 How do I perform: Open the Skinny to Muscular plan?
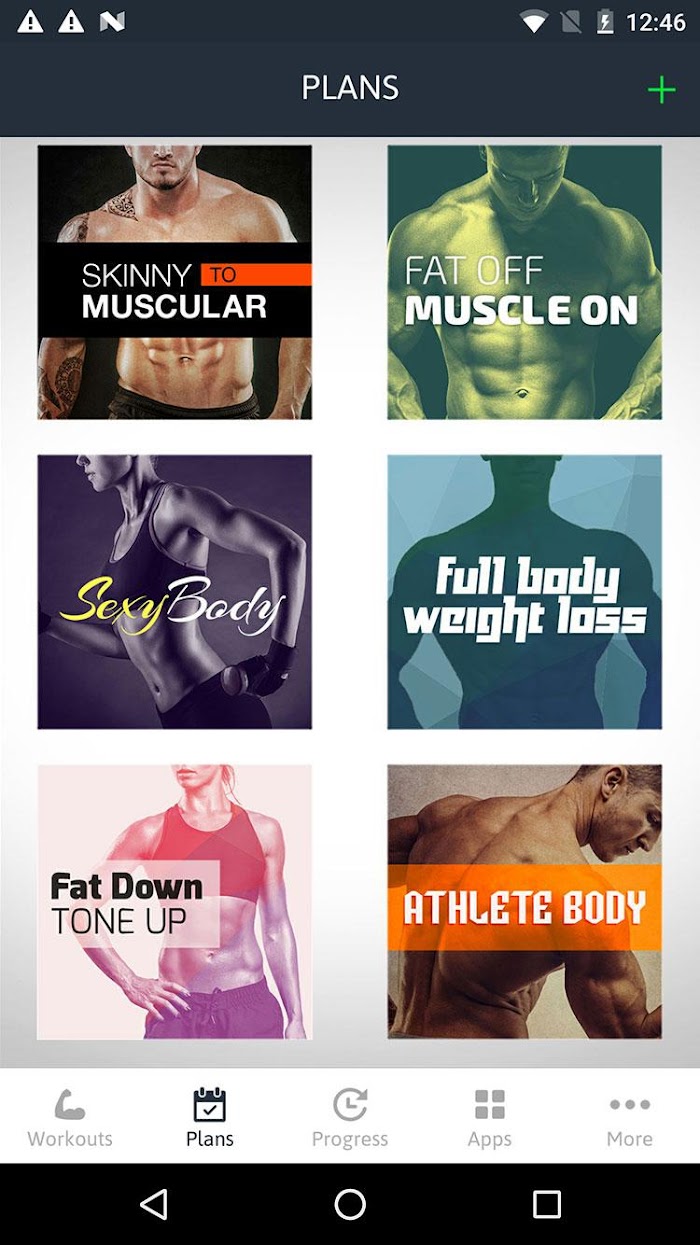pyautogui.click(x=175, y=282)
